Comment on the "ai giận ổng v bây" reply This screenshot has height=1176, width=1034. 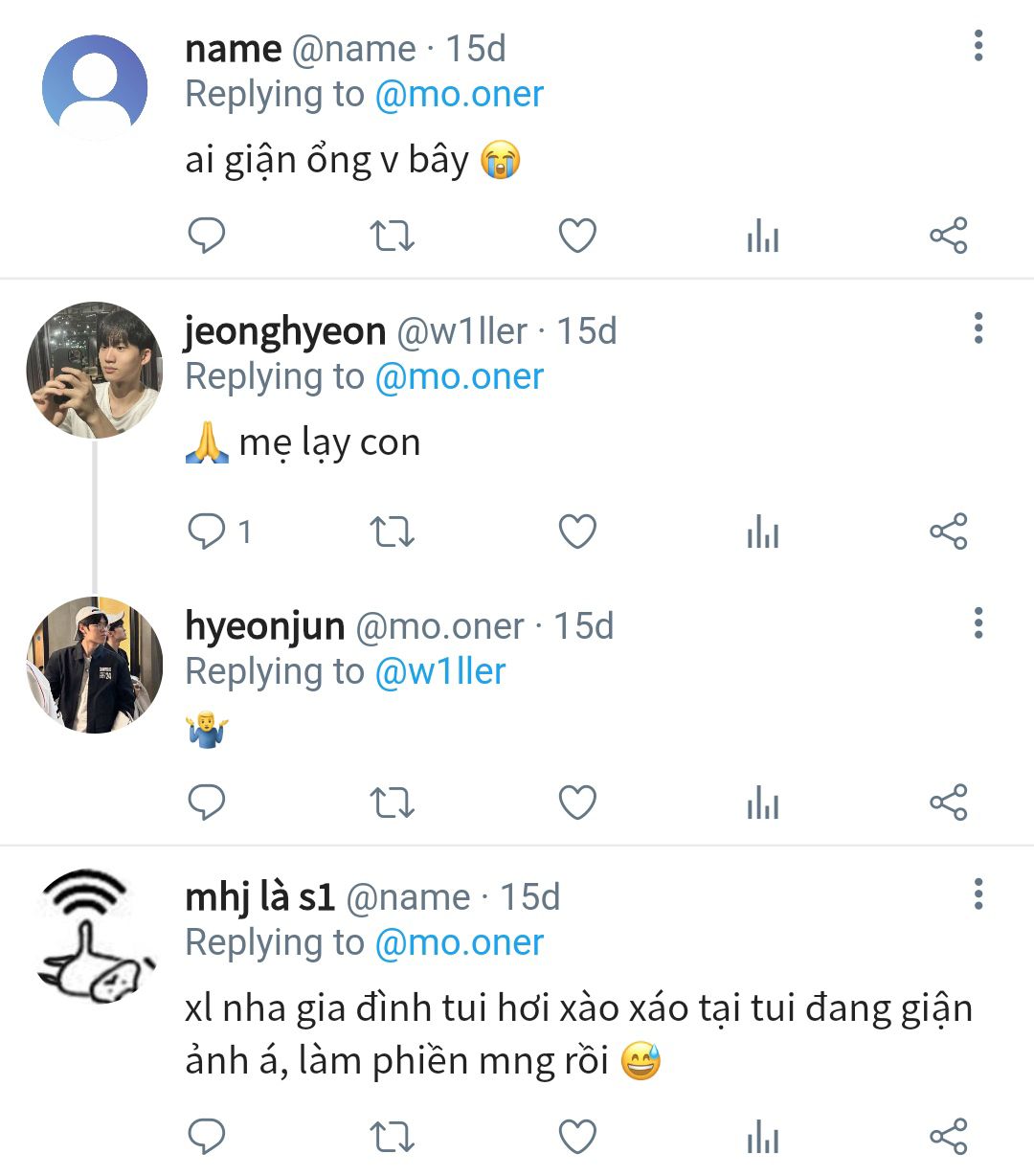(x=206, y=236)
